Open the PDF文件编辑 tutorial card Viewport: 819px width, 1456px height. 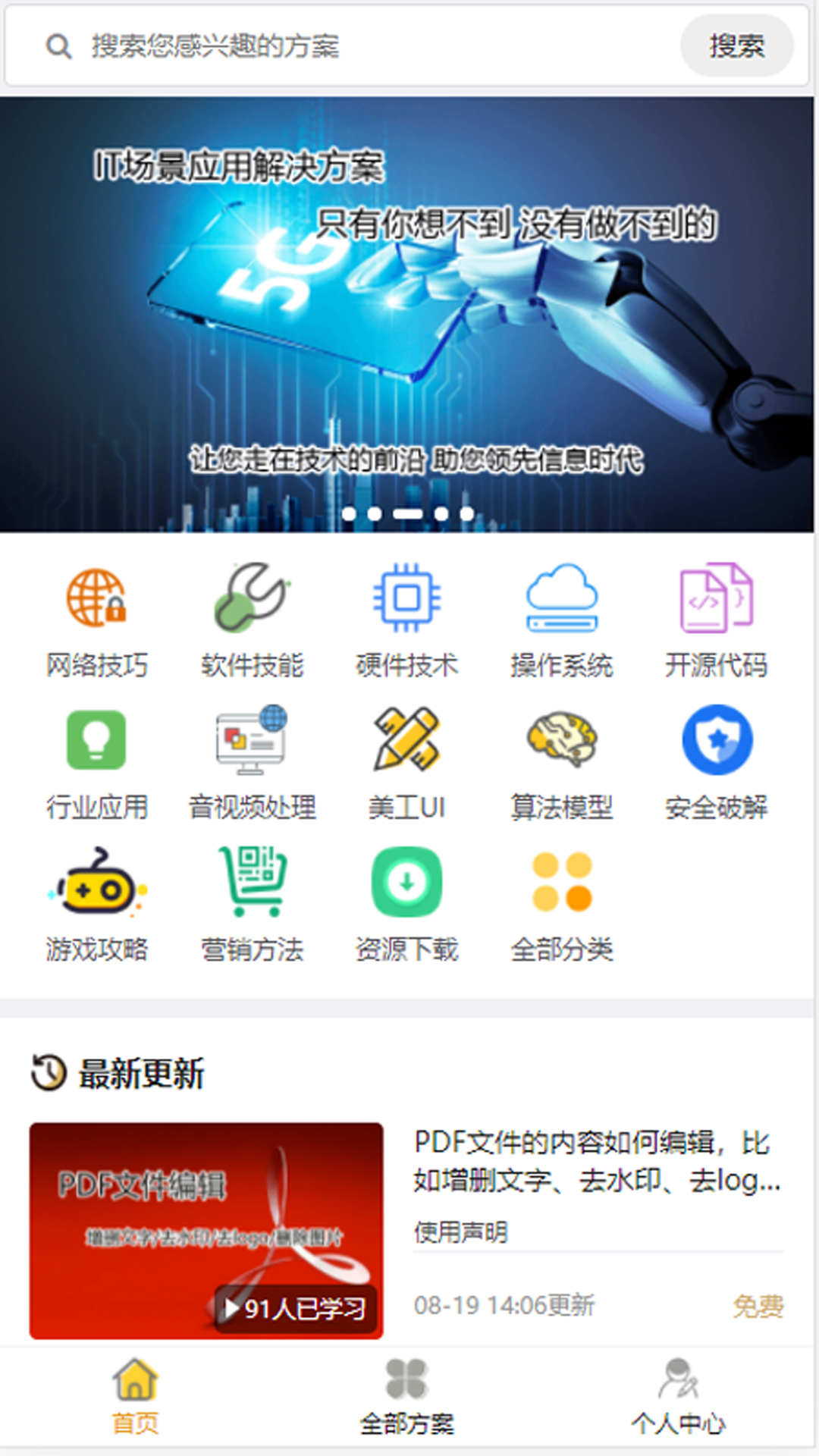(x=206, y=1230)
